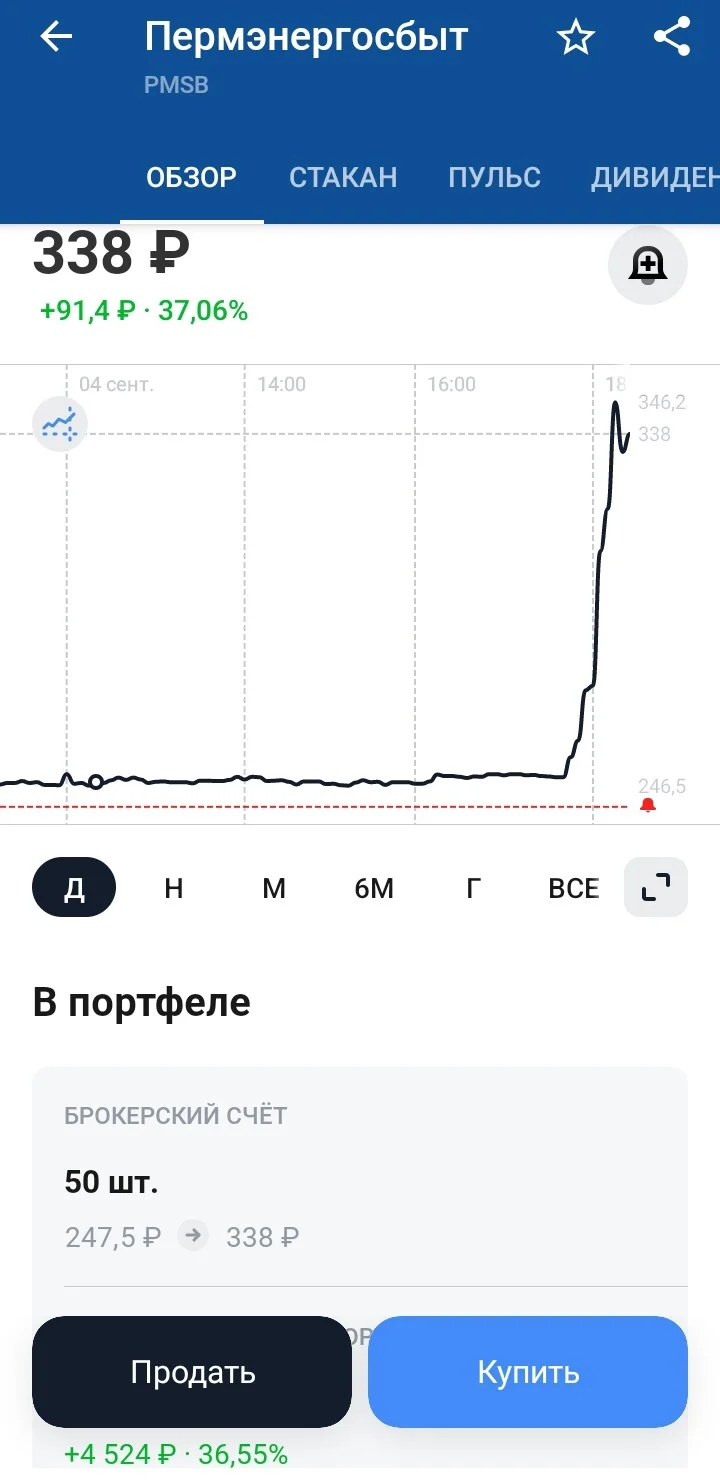Switch to the ДИВИДЕНДЫ tab
The height and width of the screenshot is (1483, 720).
click(x=655, y=177)
